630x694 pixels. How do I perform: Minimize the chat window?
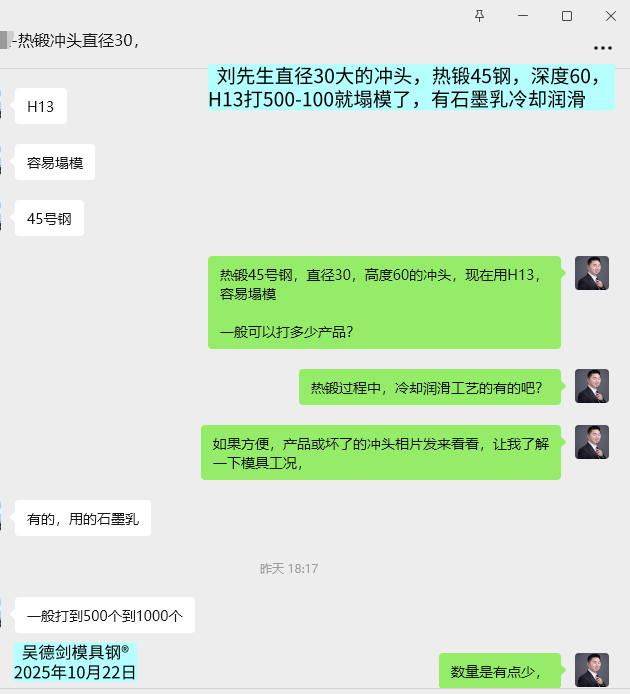523,15
